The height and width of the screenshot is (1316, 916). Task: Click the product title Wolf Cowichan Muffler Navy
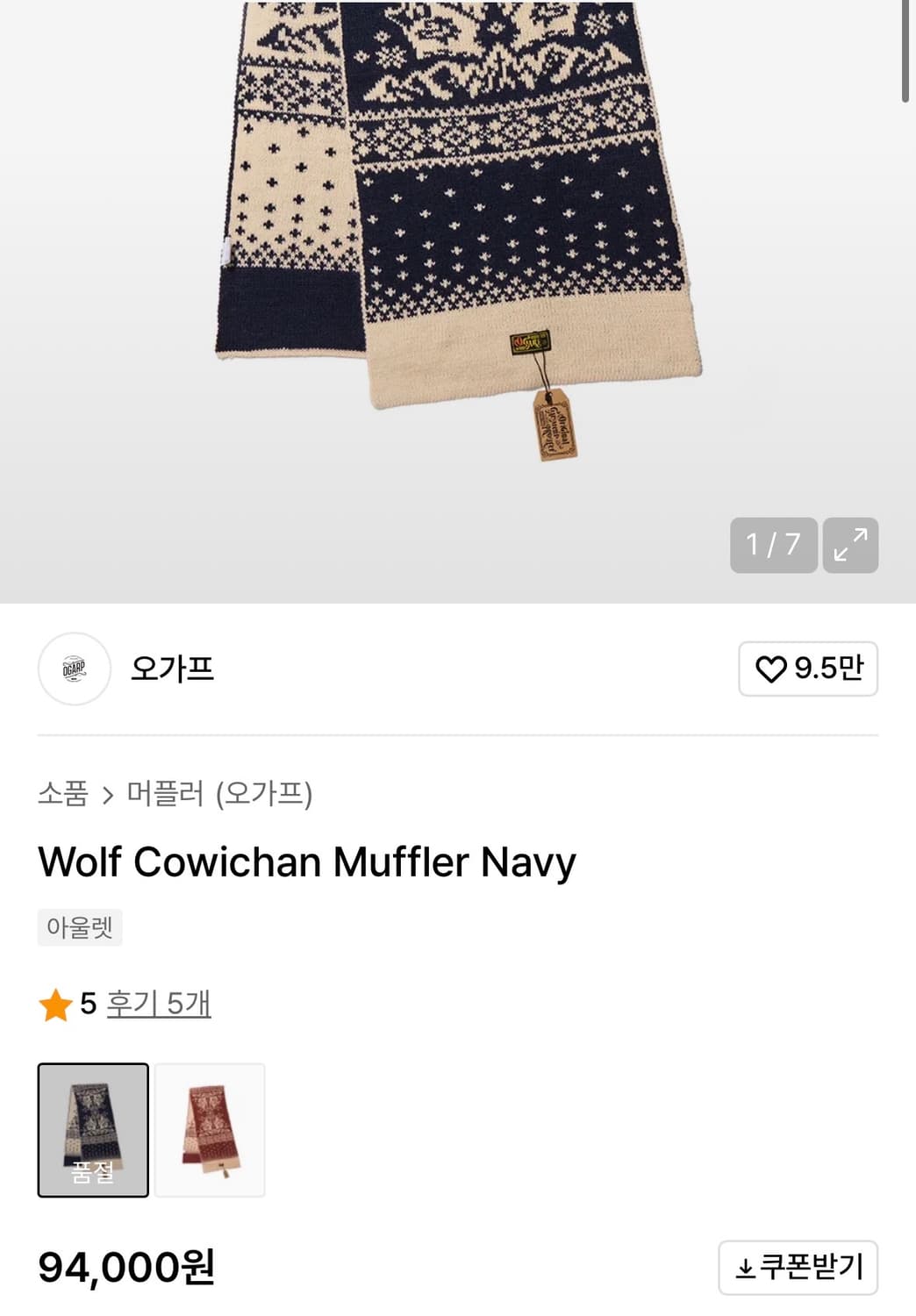coord(306,862)
